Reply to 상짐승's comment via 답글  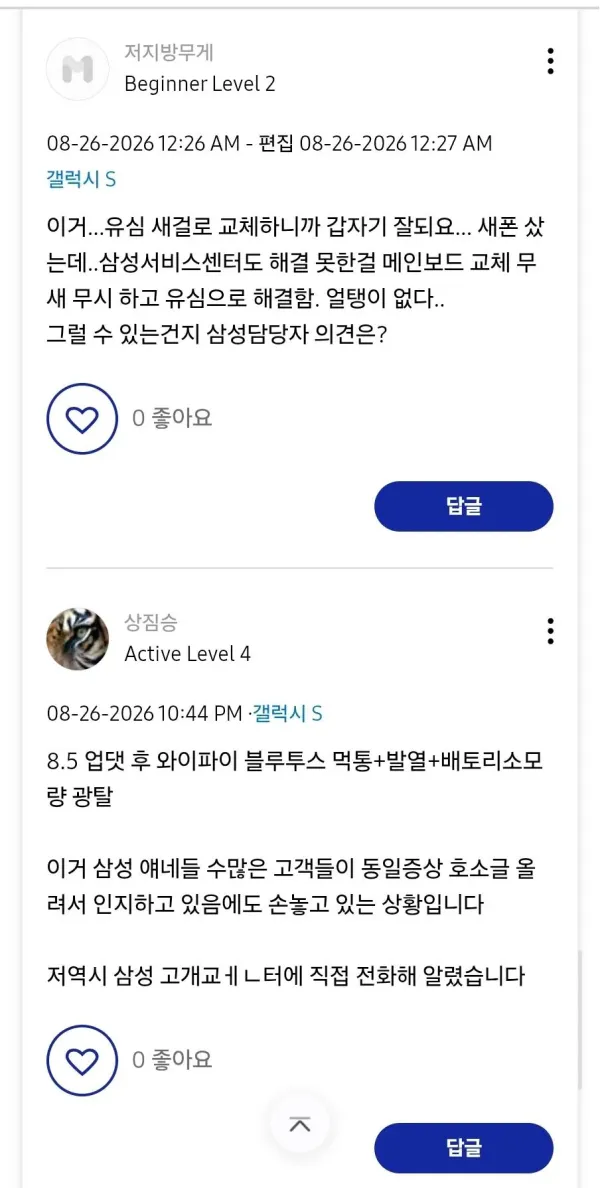coord(464,1148)
